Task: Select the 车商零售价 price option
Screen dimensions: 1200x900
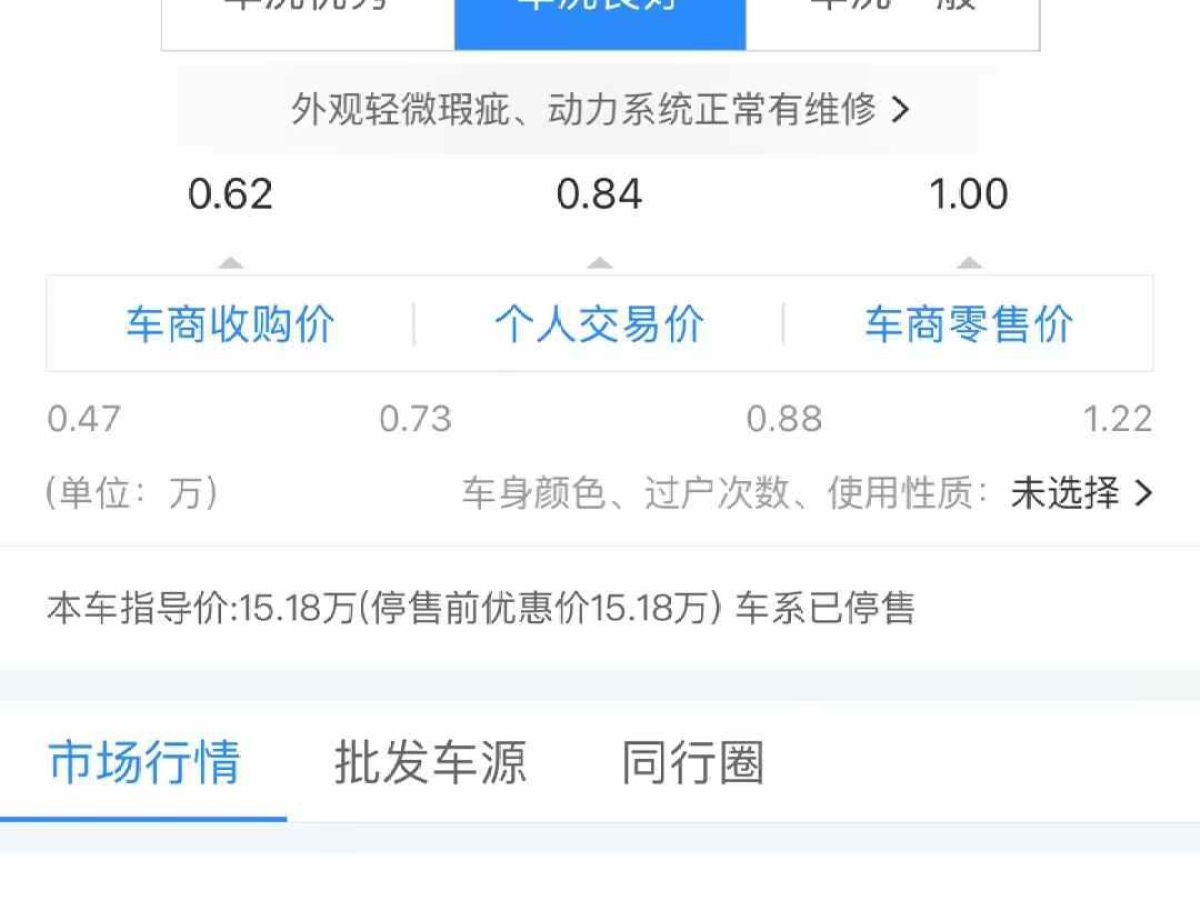Action: [968, 325]
